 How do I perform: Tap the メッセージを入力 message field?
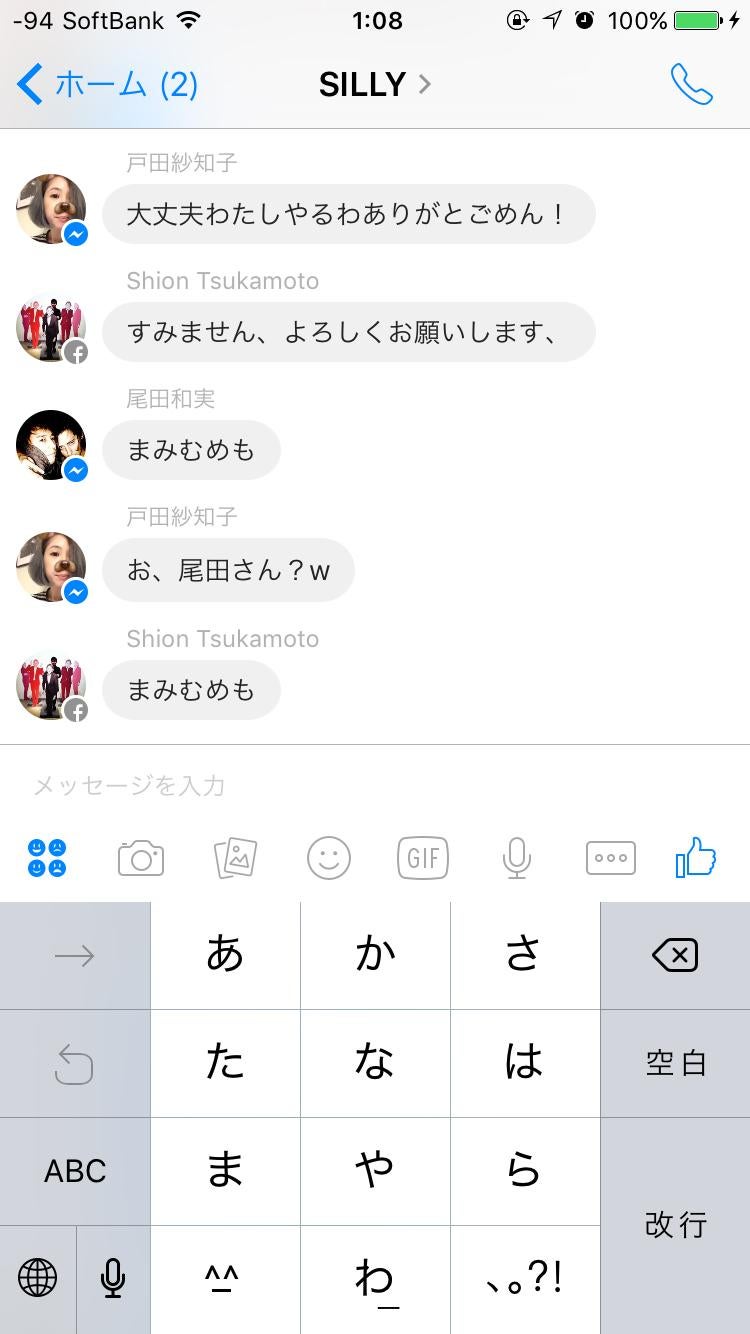pos(130,788)
